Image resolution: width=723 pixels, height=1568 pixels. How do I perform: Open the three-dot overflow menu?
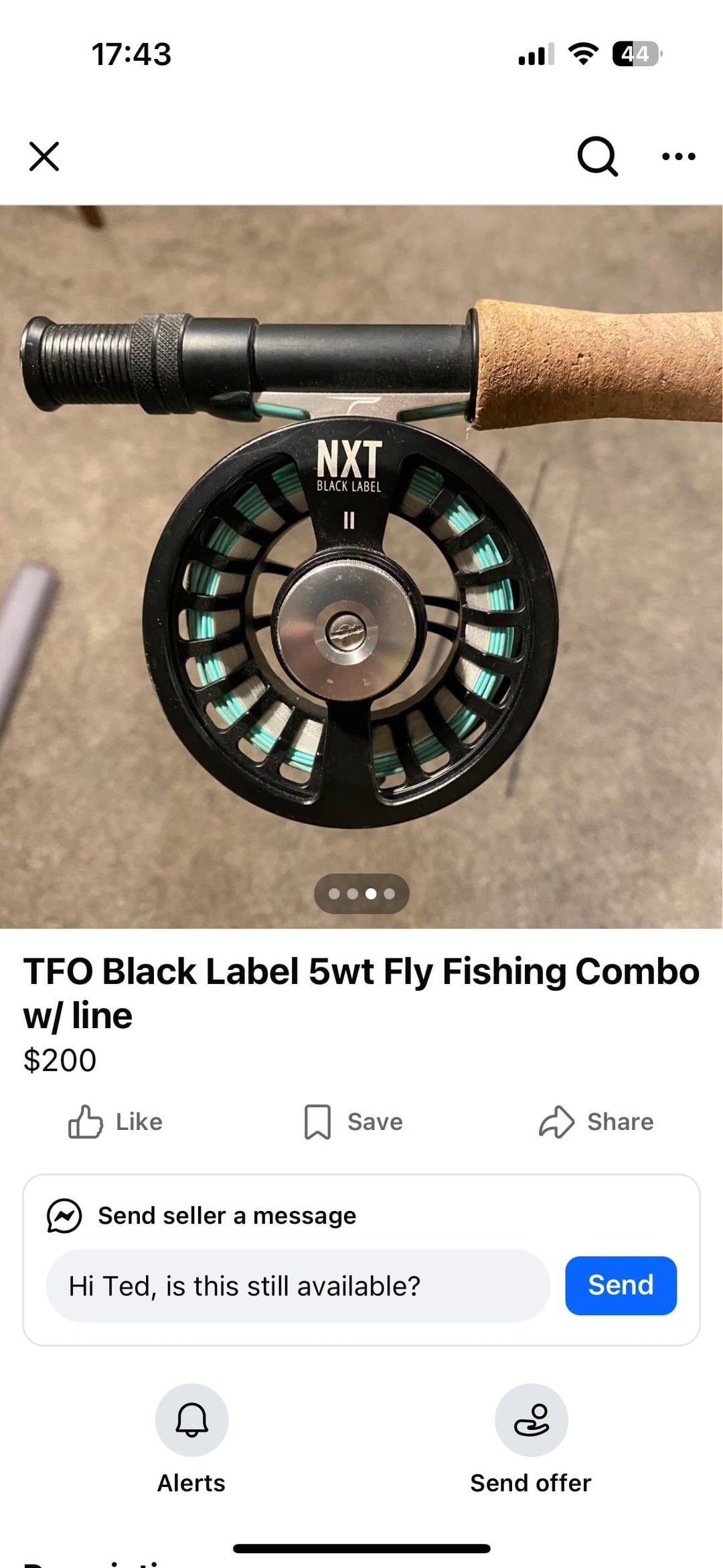click(x=678, y=156)
